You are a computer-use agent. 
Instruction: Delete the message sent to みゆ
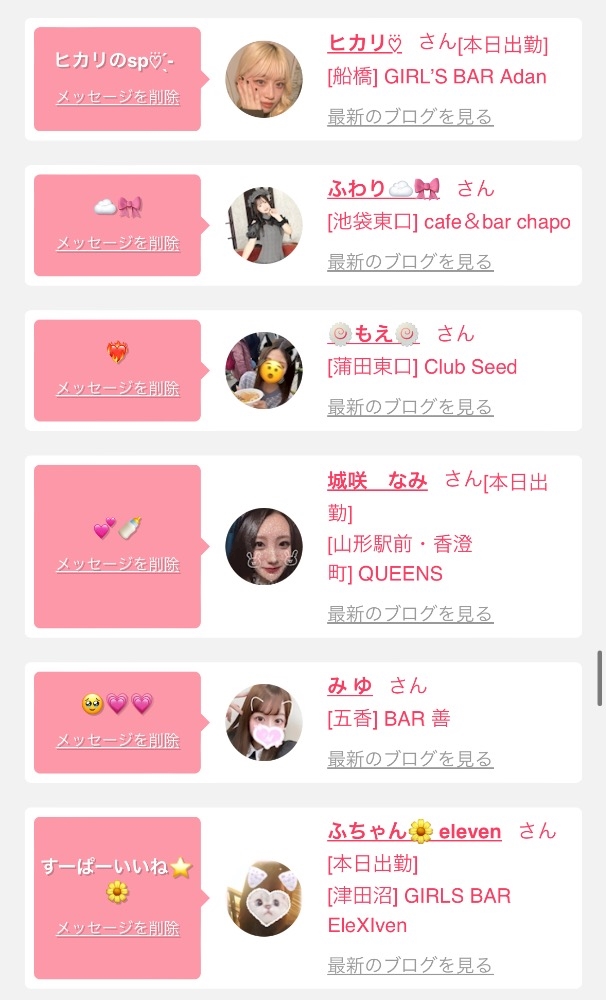pyautogui.click(x=118, y=741)
